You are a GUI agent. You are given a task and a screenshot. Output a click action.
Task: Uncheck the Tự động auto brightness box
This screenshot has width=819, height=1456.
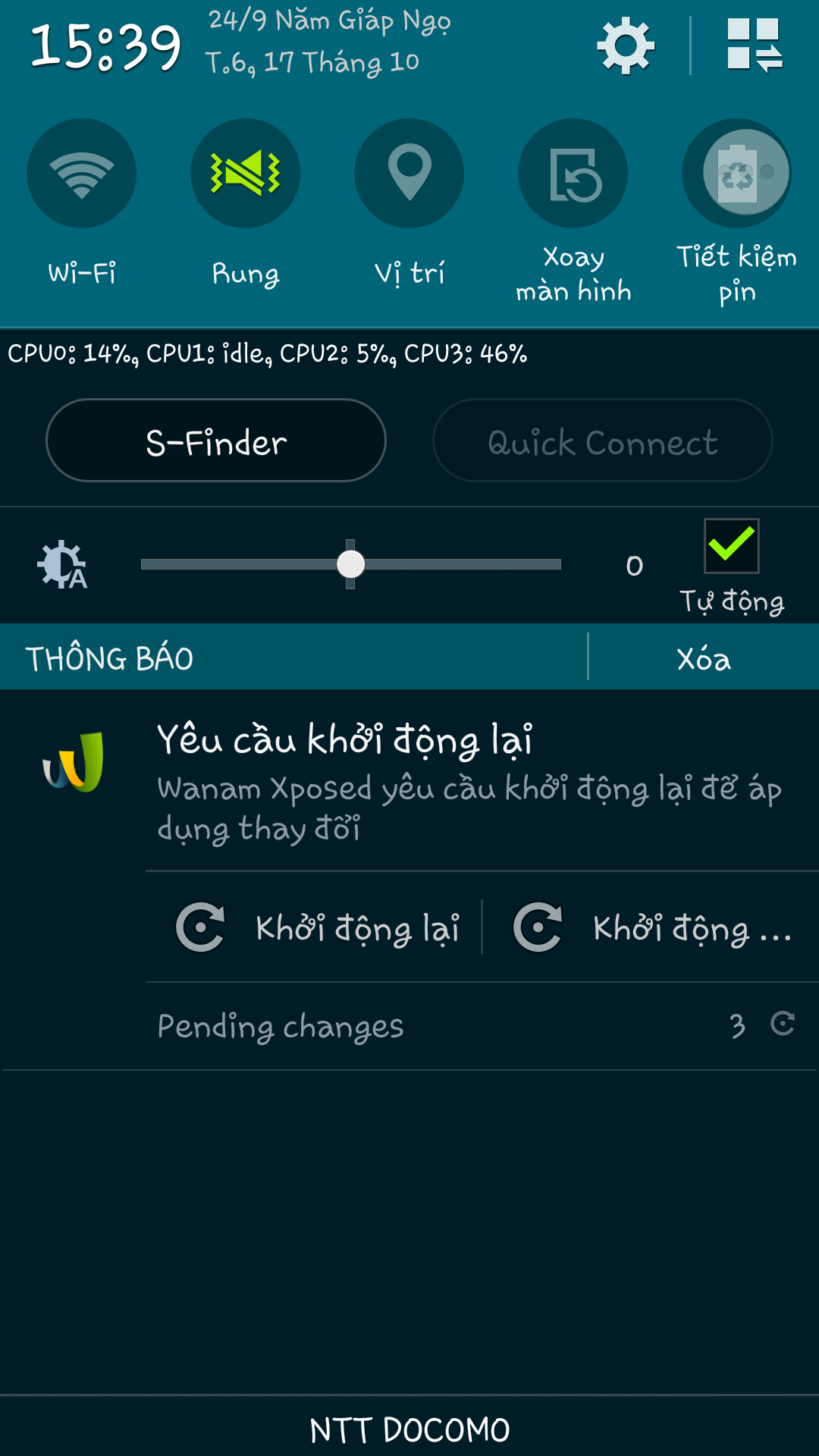click(x=732, y=546)
